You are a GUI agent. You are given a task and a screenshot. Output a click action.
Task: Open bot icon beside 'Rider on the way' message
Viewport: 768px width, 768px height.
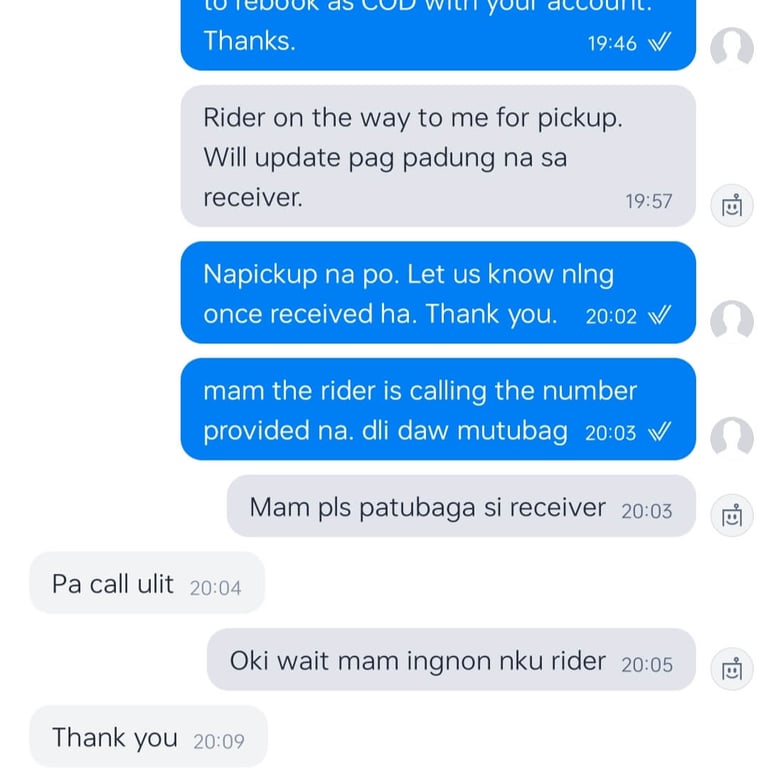[732, 205]
